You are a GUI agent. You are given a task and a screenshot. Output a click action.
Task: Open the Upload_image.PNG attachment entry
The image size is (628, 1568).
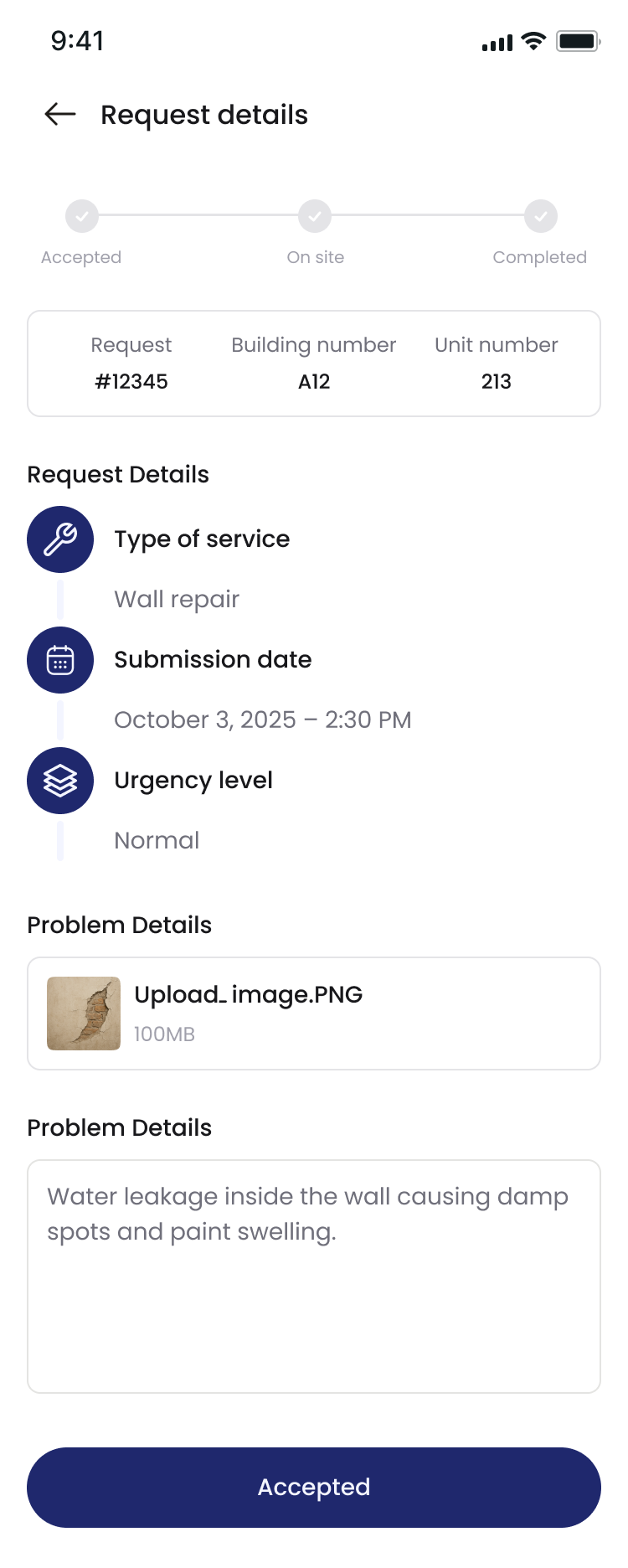coord(314,1013)
